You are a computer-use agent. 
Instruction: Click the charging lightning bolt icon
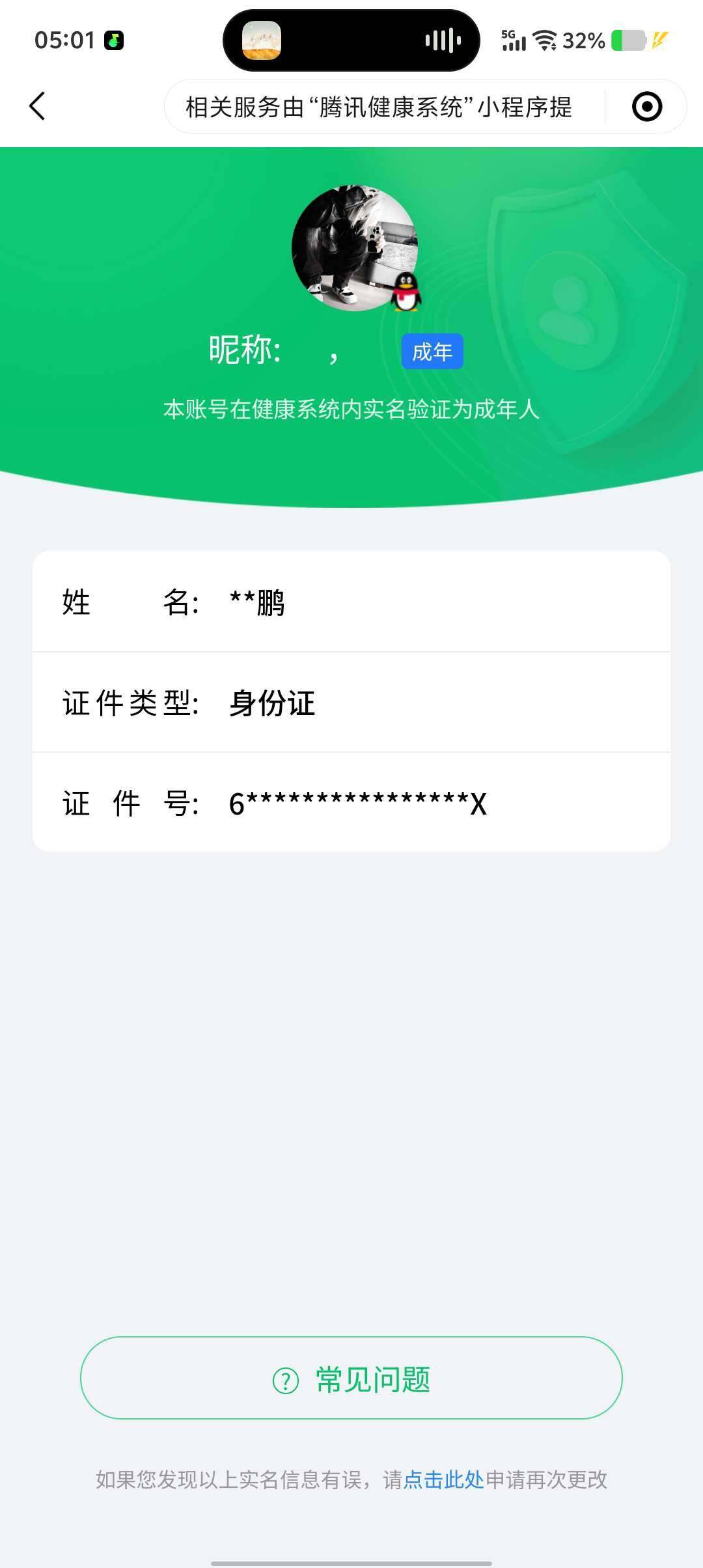point(659,40)
